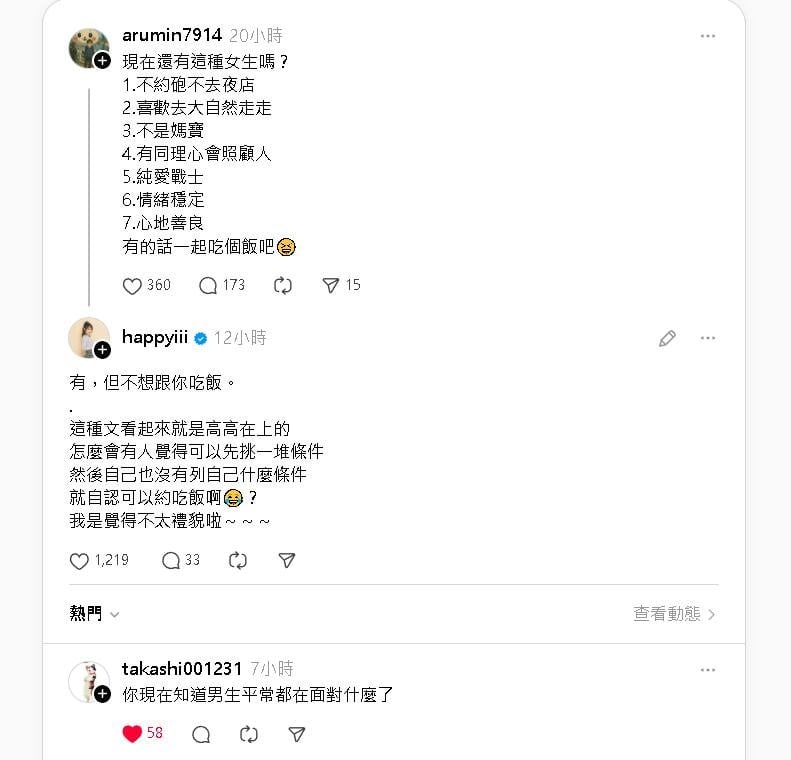791x760 pixels.
Task: Reply to takashi001231's comment
Action: coord(201,734)
